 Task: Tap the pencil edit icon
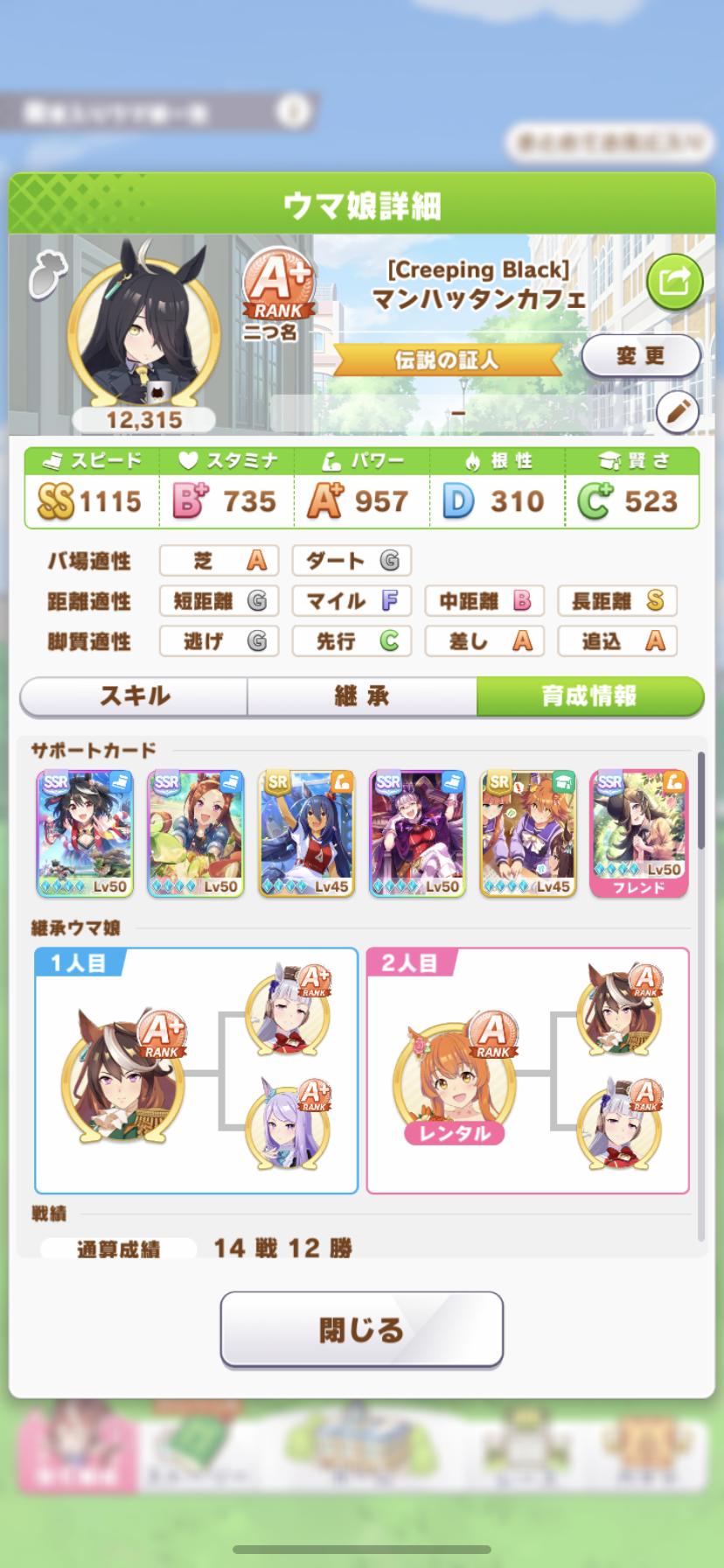point(677,410)
